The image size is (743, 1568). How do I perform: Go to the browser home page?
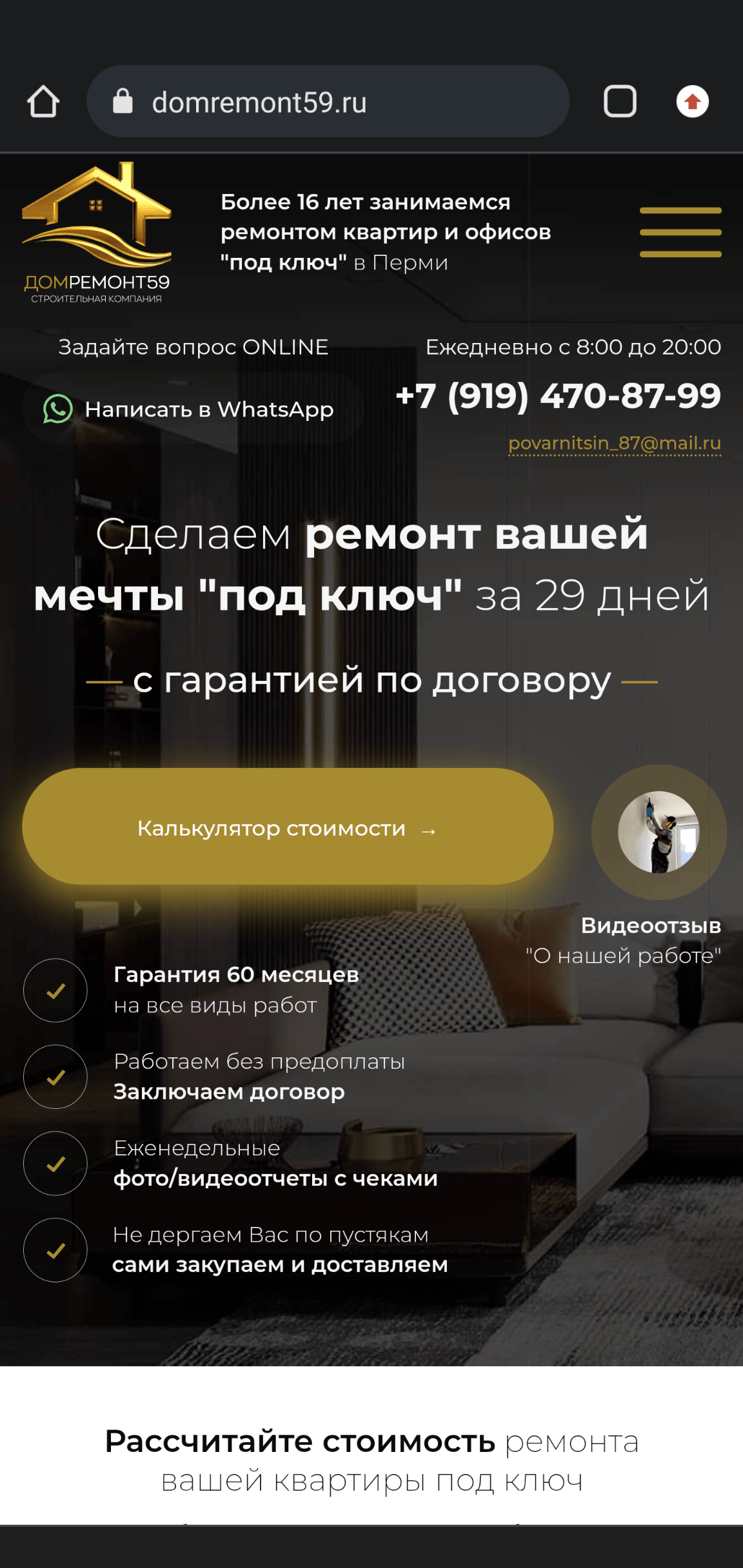click(x=43, y=102)
